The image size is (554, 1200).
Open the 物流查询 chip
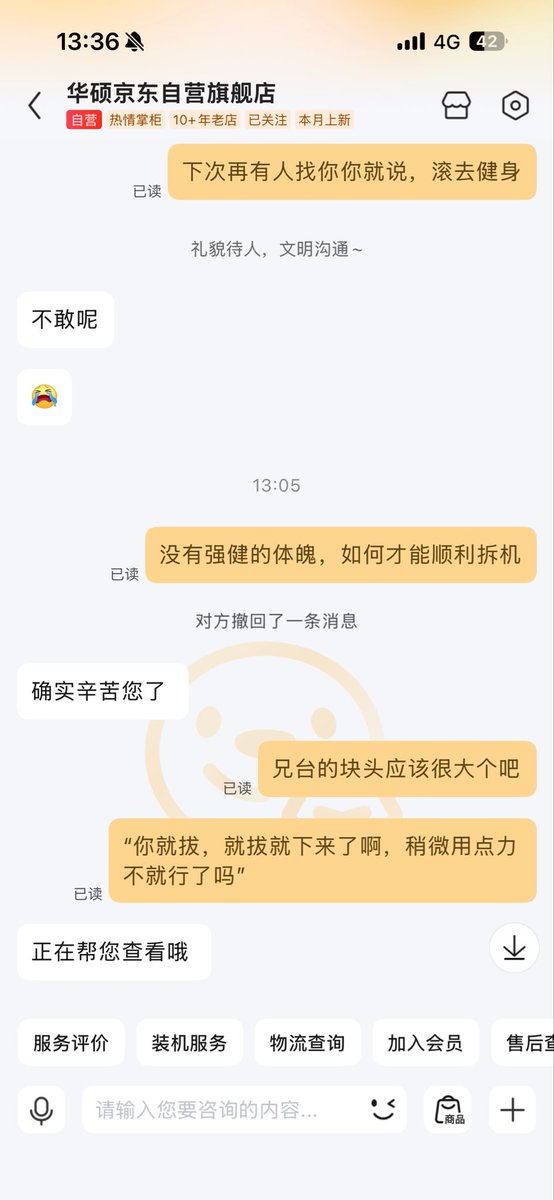point(307,1043)
